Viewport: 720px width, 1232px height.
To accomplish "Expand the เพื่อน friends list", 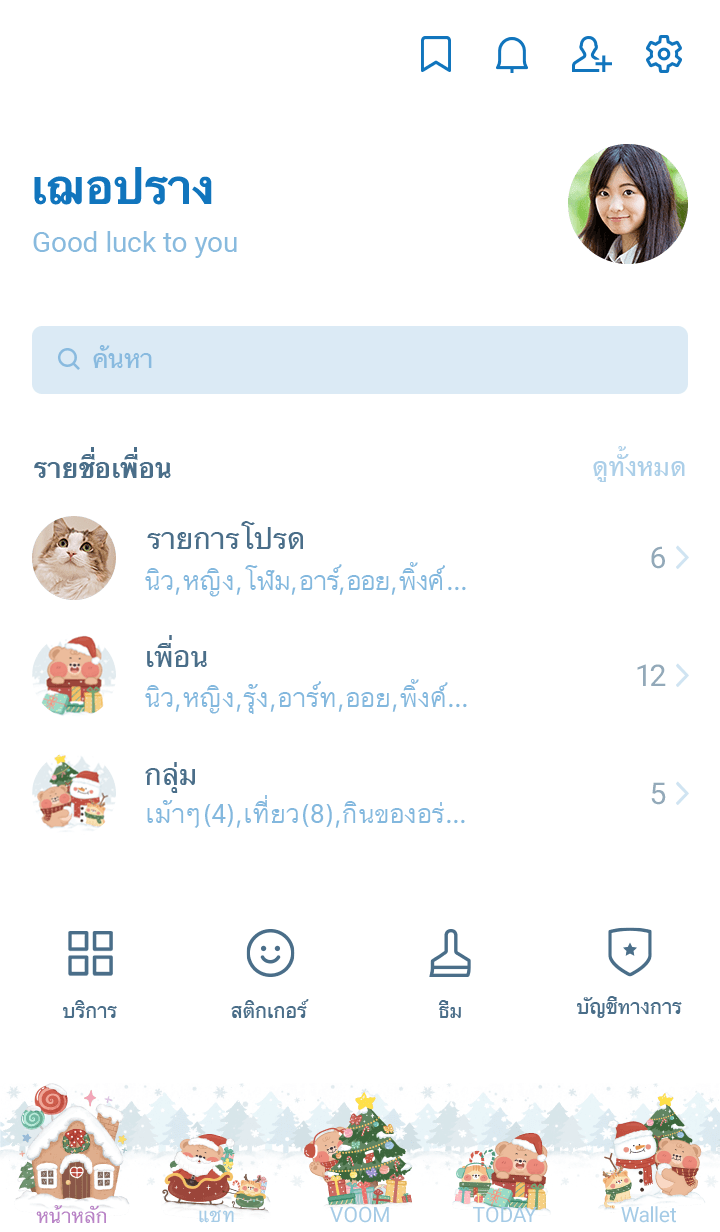I will click(360, 676).
